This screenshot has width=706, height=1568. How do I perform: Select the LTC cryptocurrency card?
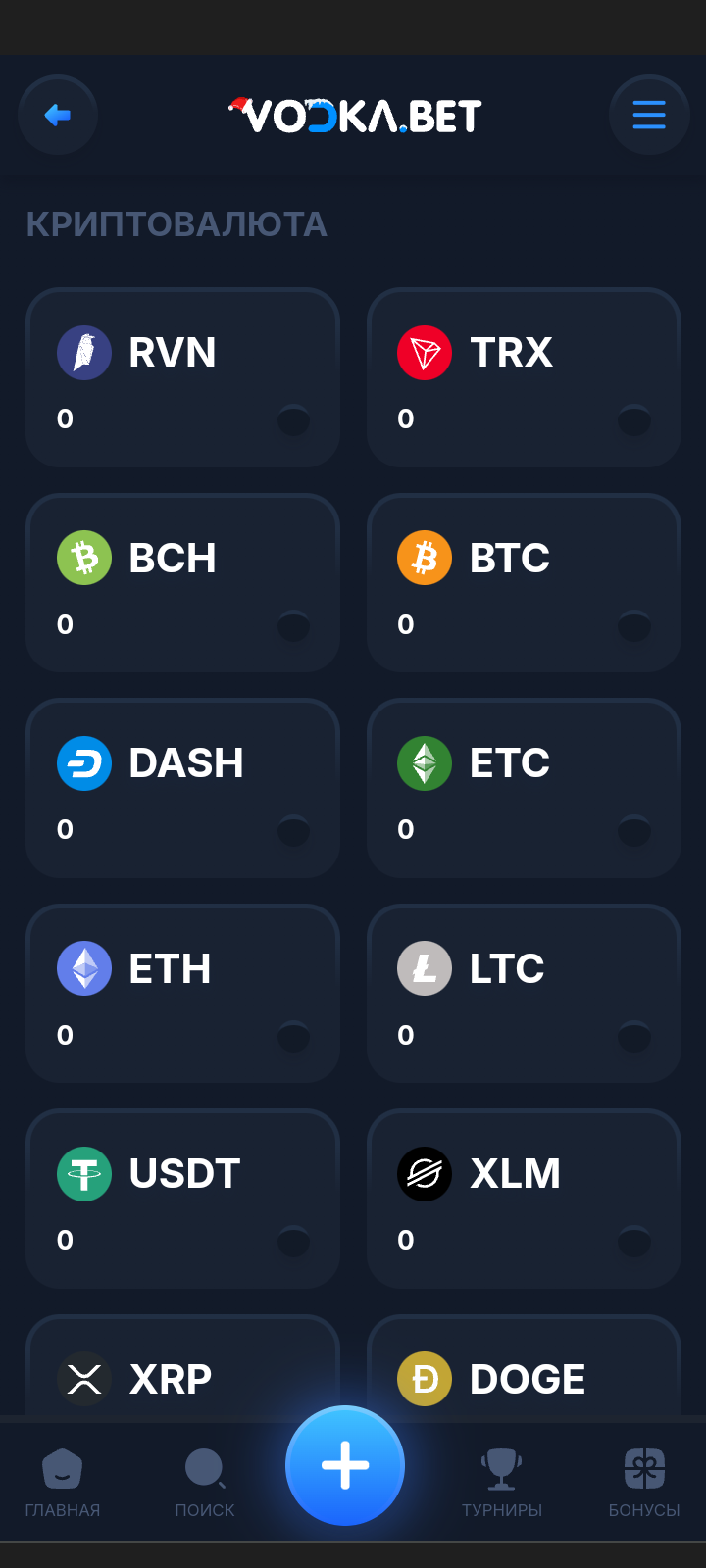[524, 994]
